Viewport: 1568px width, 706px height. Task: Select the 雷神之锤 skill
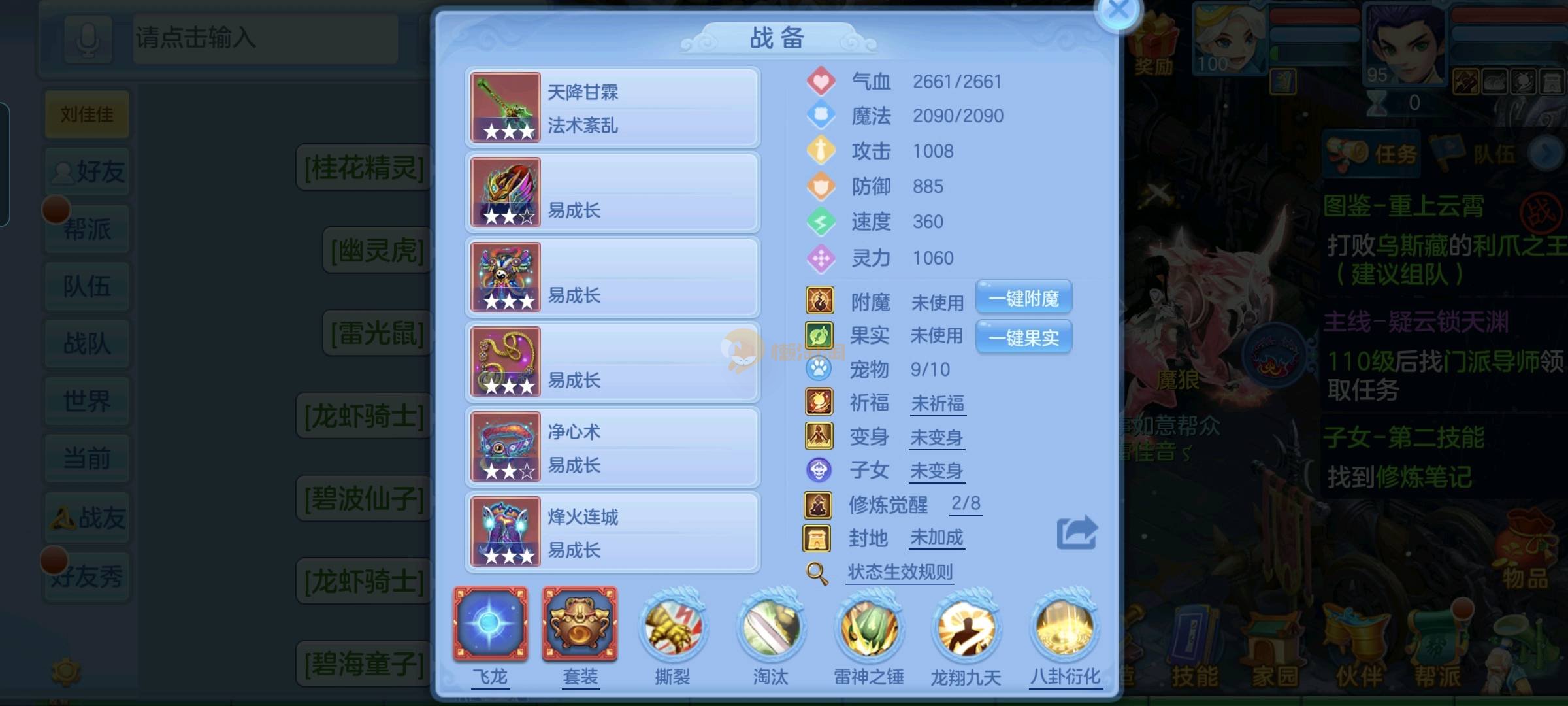point(869,628)
